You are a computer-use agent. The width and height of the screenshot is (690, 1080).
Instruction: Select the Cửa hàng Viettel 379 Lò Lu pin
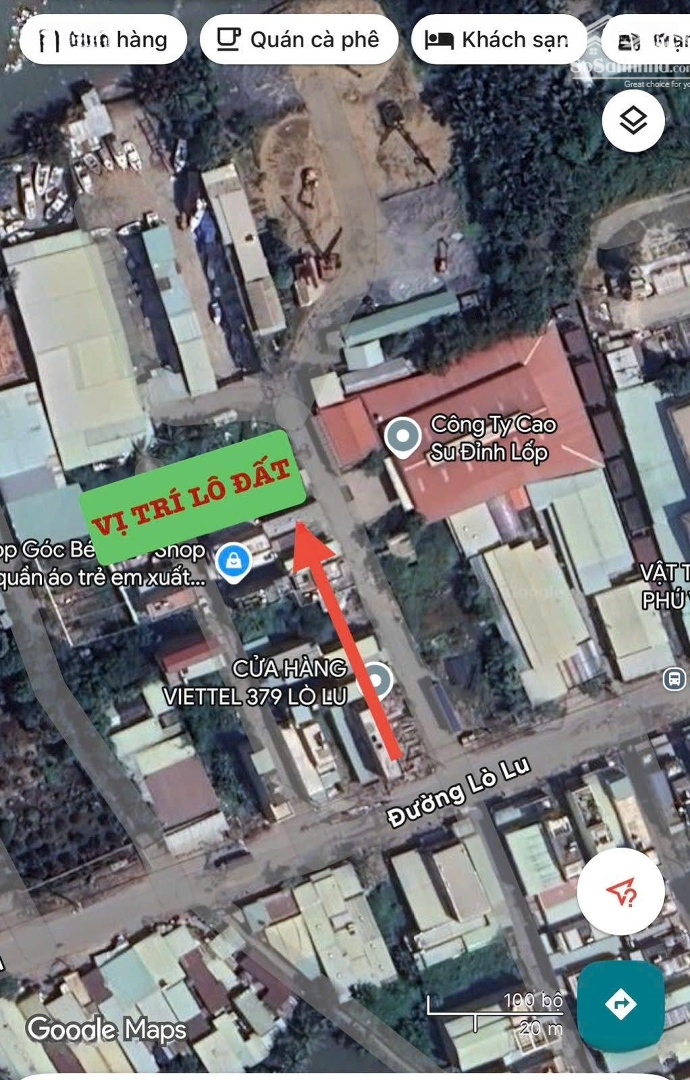(x=376, y=681)
